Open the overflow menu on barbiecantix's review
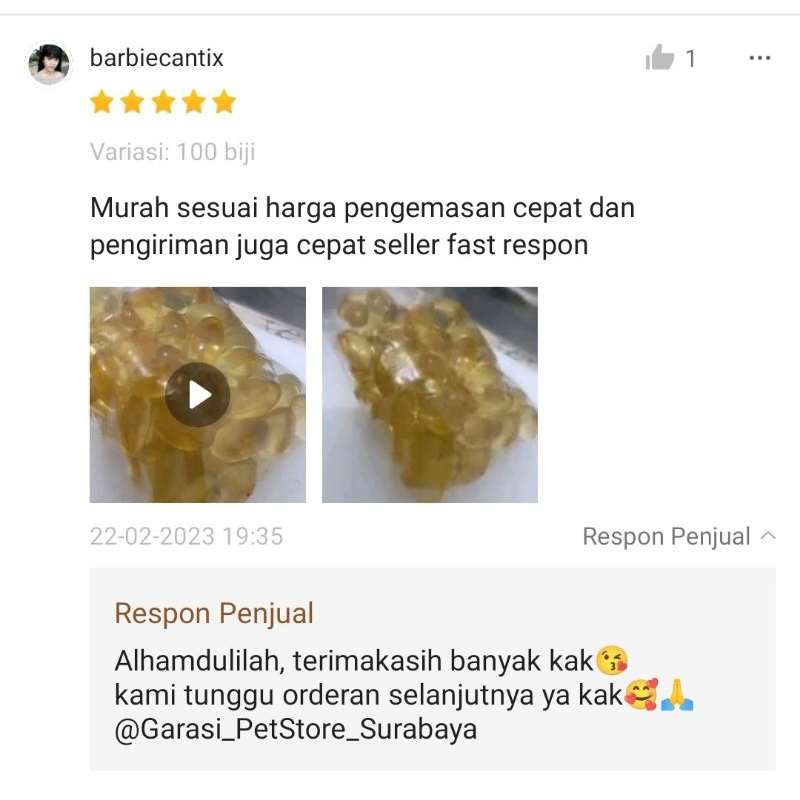 tap(760, 58)
